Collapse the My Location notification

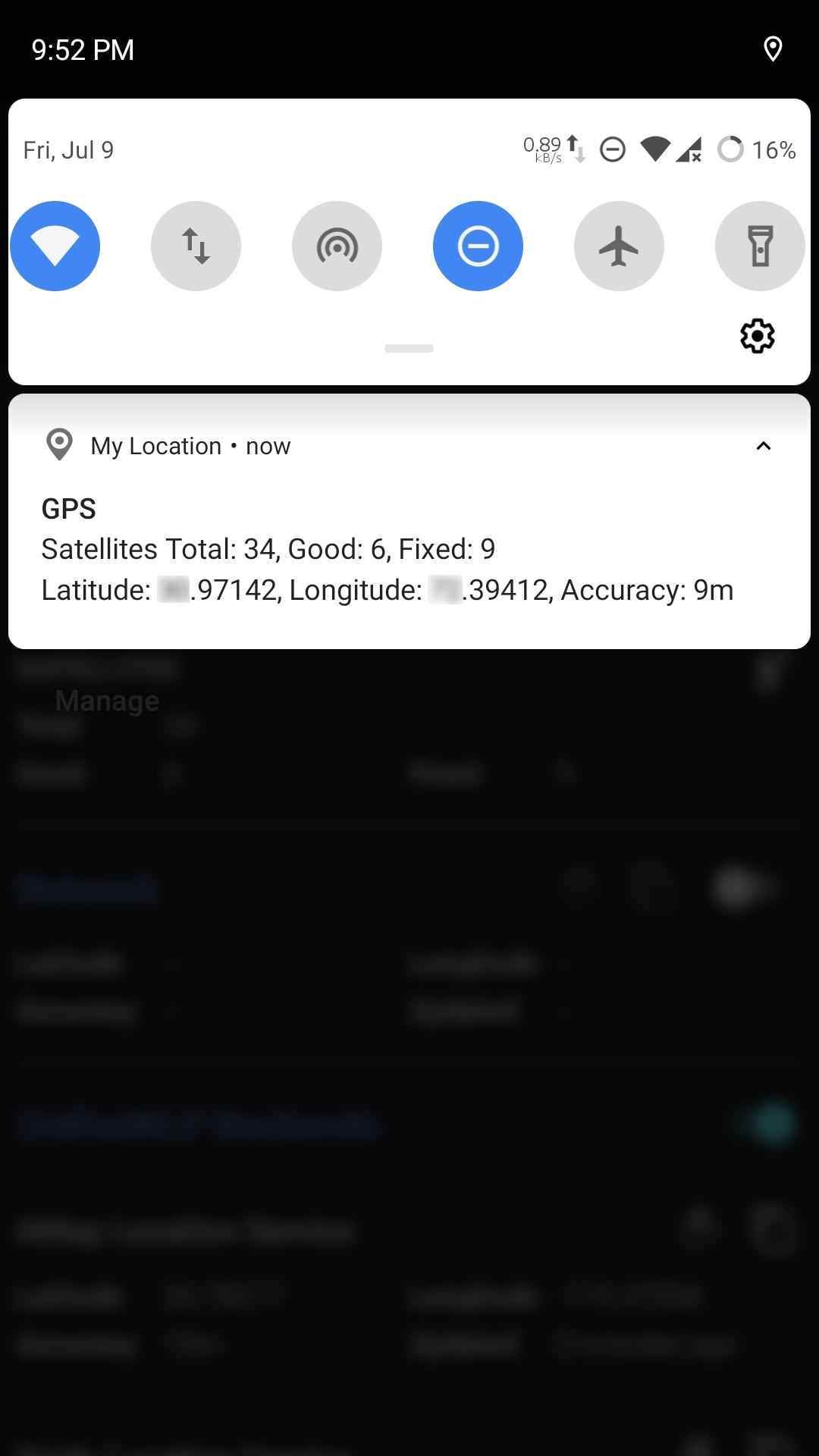764,447
